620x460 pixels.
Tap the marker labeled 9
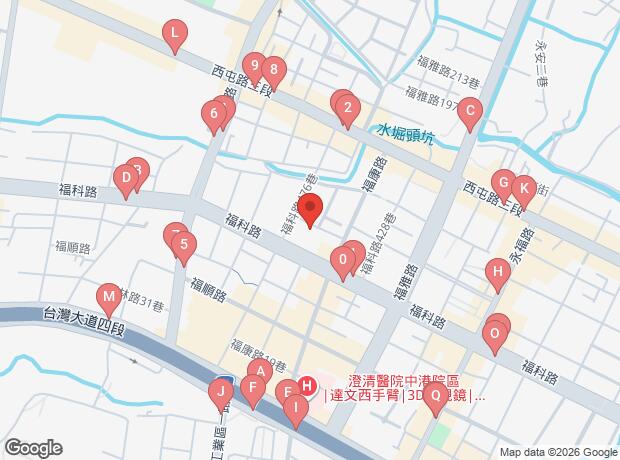coord(254,67)
